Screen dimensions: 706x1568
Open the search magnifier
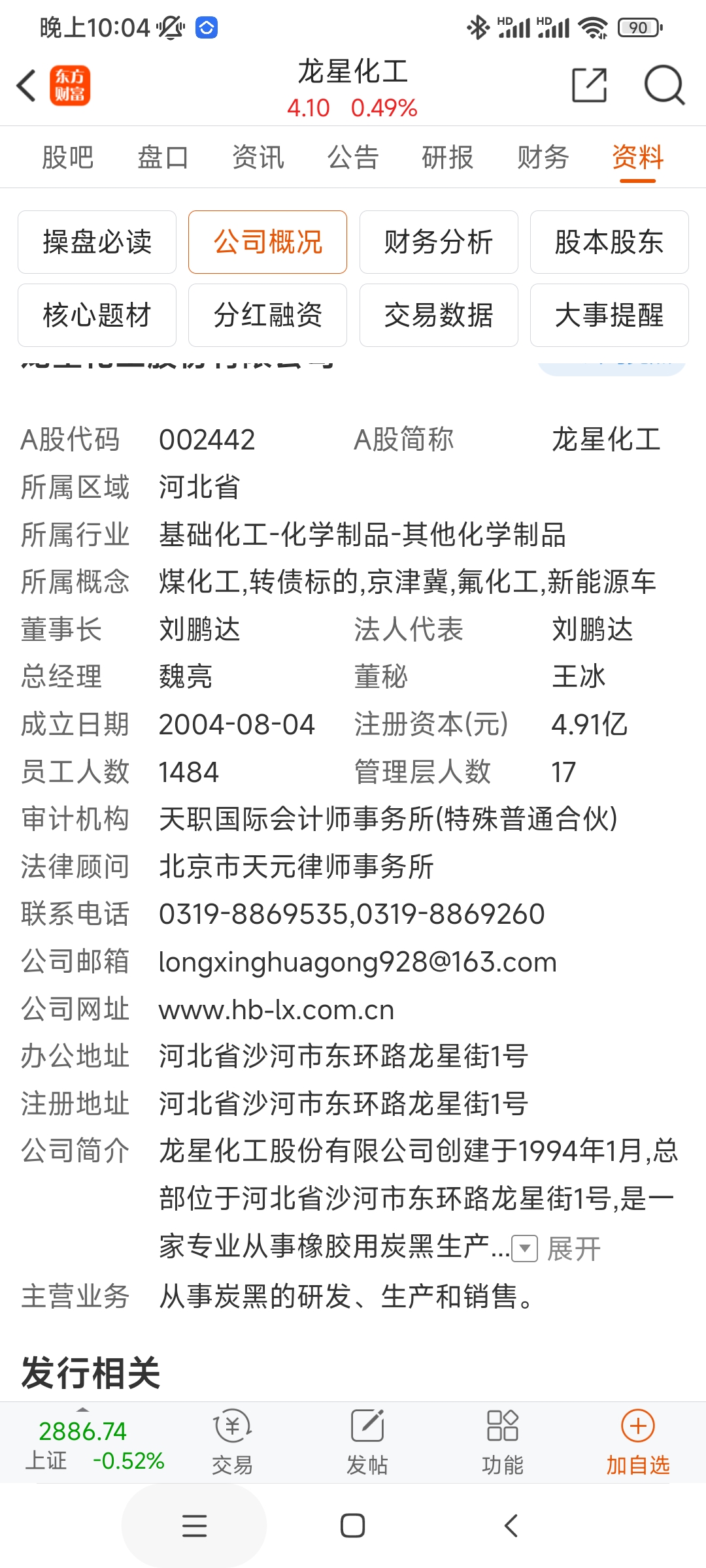(x=664, y=85)
